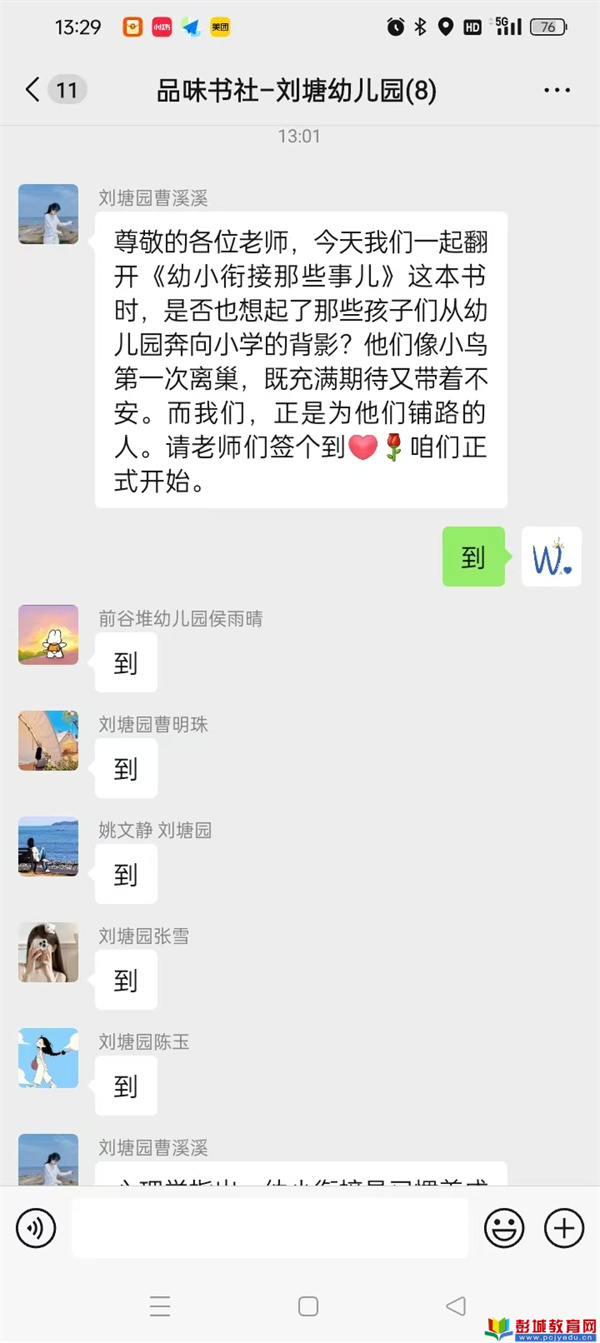Tap the message text field
This screenshot has height=1343, width=600.
point(269,1228)
